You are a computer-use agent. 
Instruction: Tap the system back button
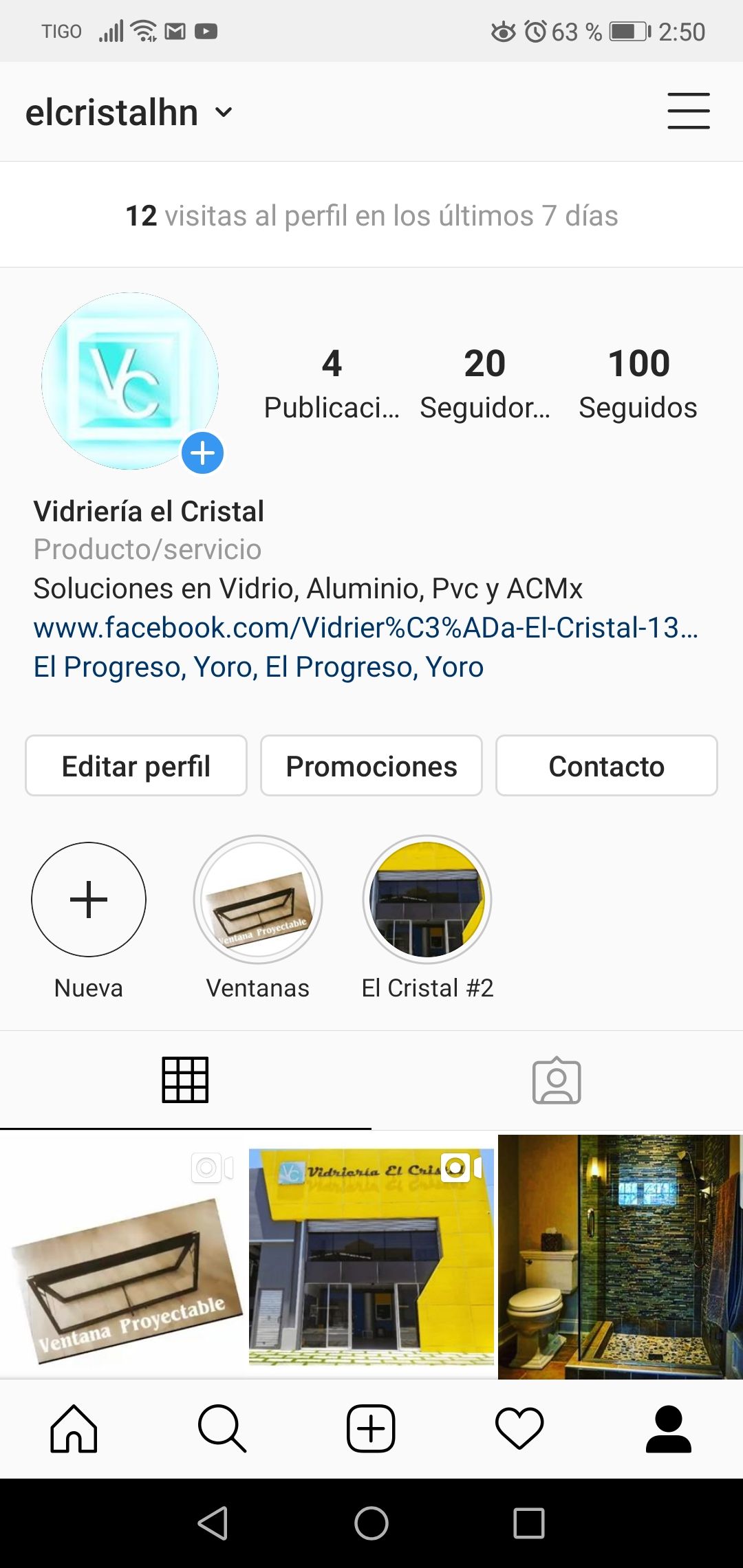click(213, 1523)
